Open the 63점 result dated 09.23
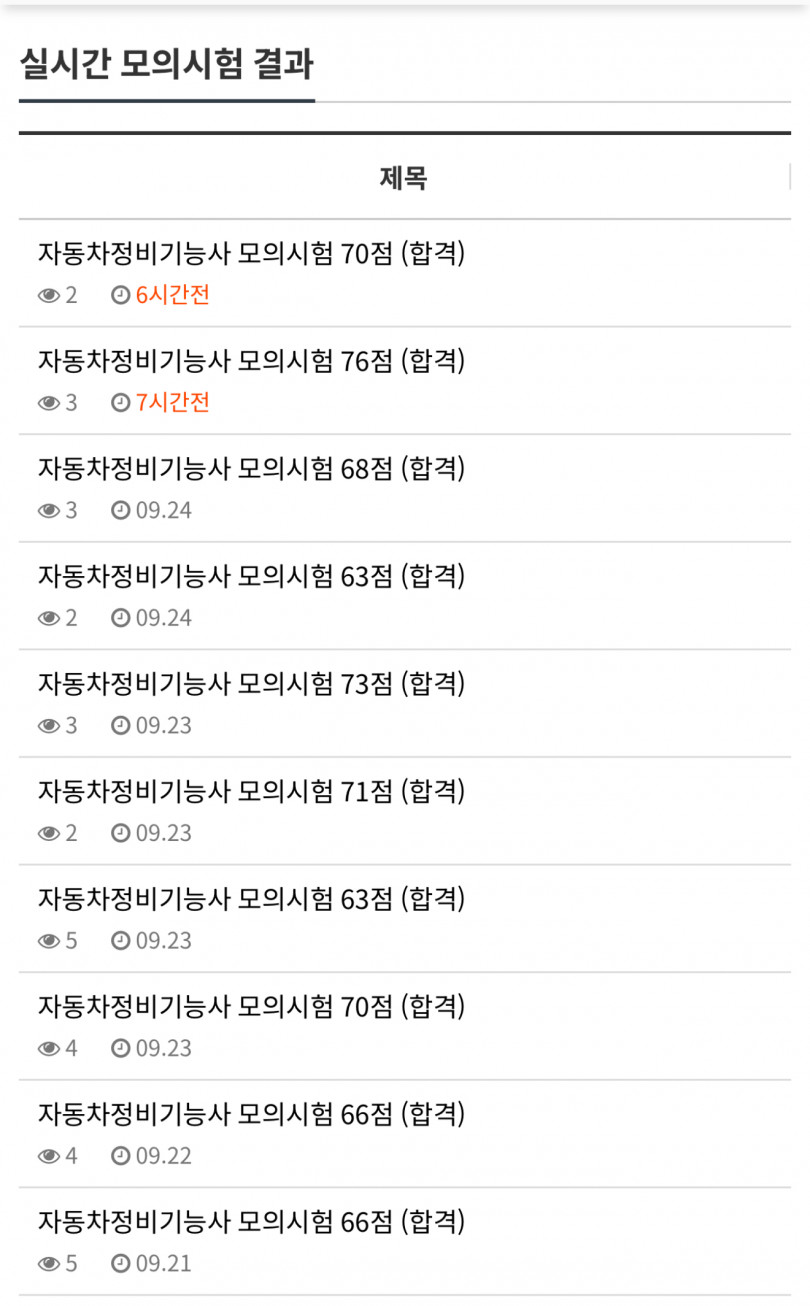The image size is (810, 1306). pyautogui.click(x=251, y=900)
